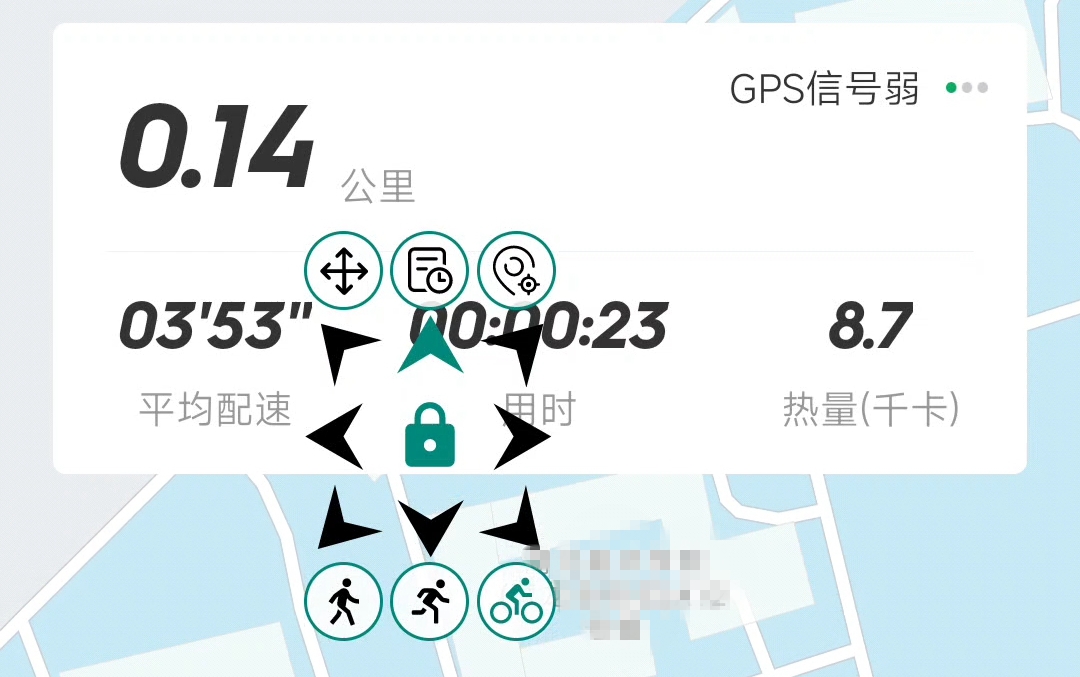This screenshot has height=677, width=1080.
Task: Open the route history clock icon
Action: pos(430,271)
